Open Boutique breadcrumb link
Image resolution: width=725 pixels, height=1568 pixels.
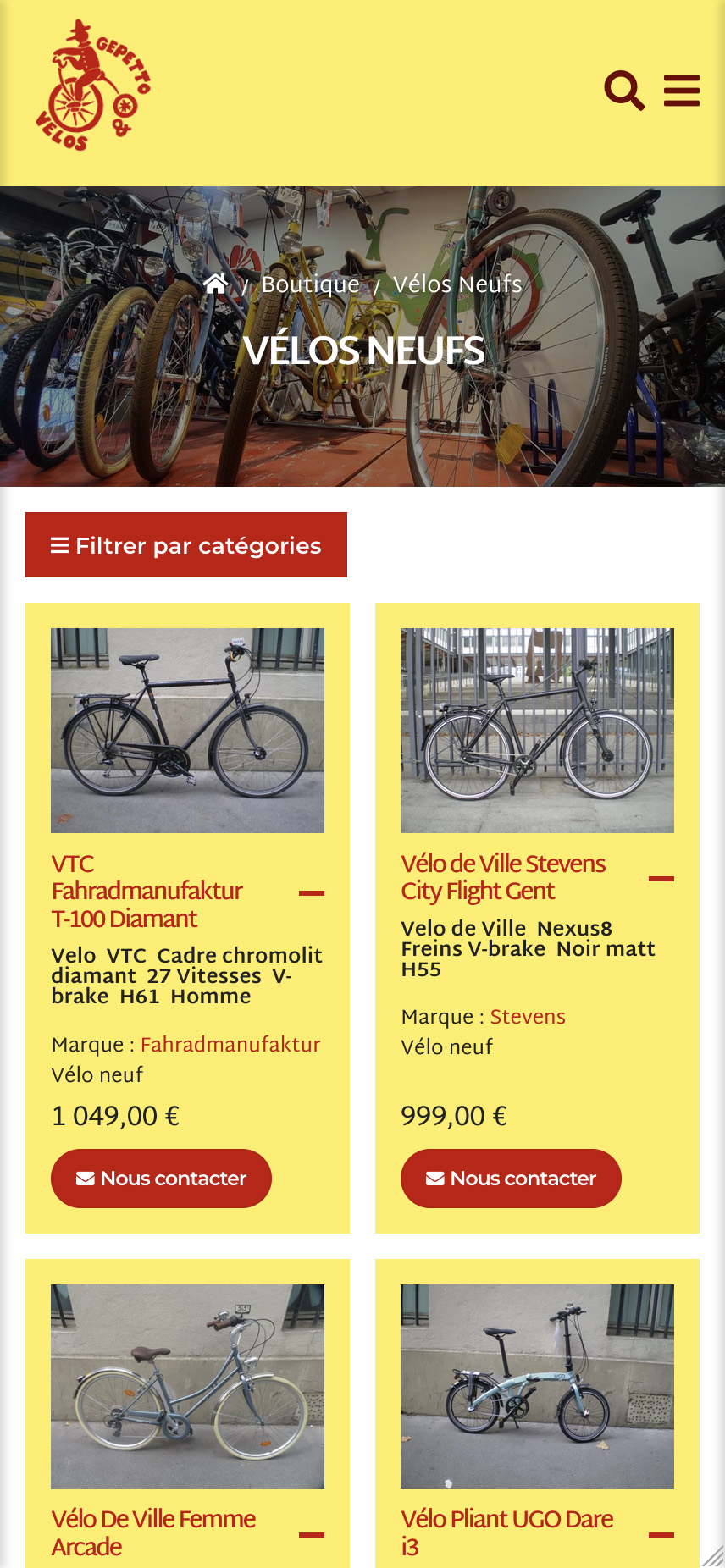point(310,284)
